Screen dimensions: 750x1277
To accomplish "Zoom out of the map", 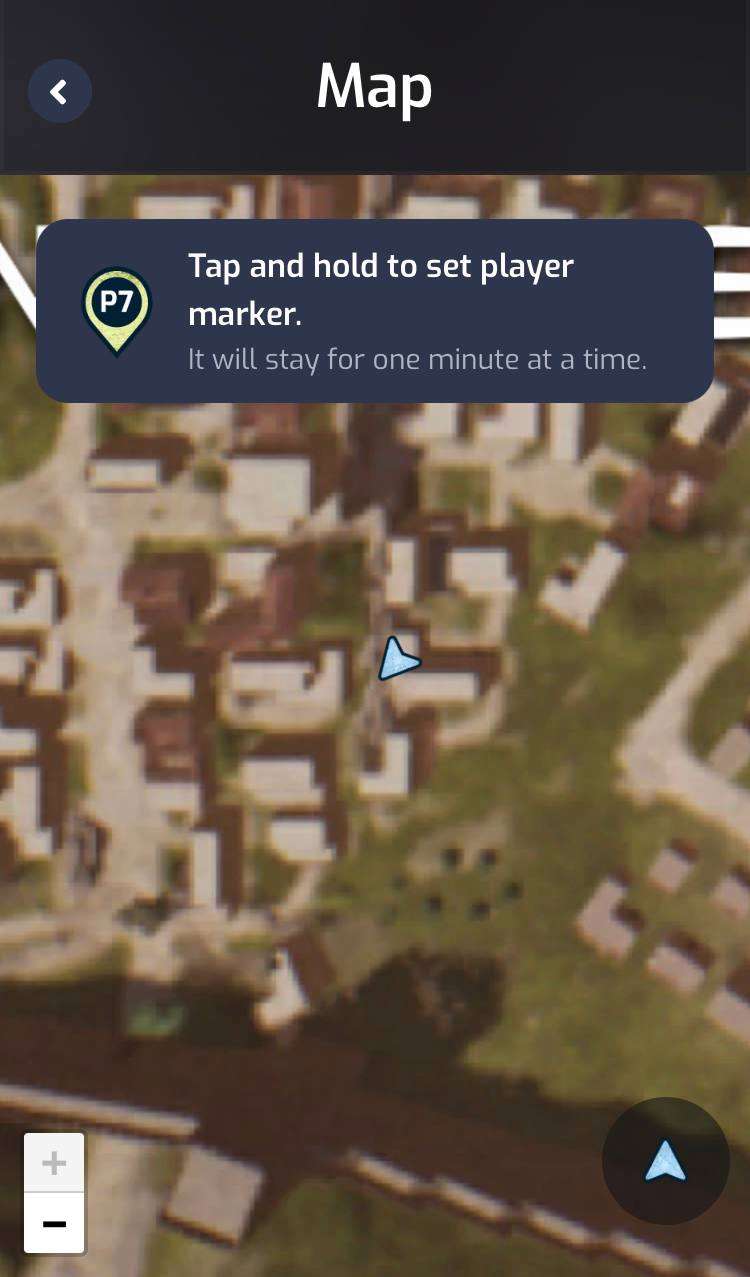I will pyautogui.click(x=54, y=1223).
